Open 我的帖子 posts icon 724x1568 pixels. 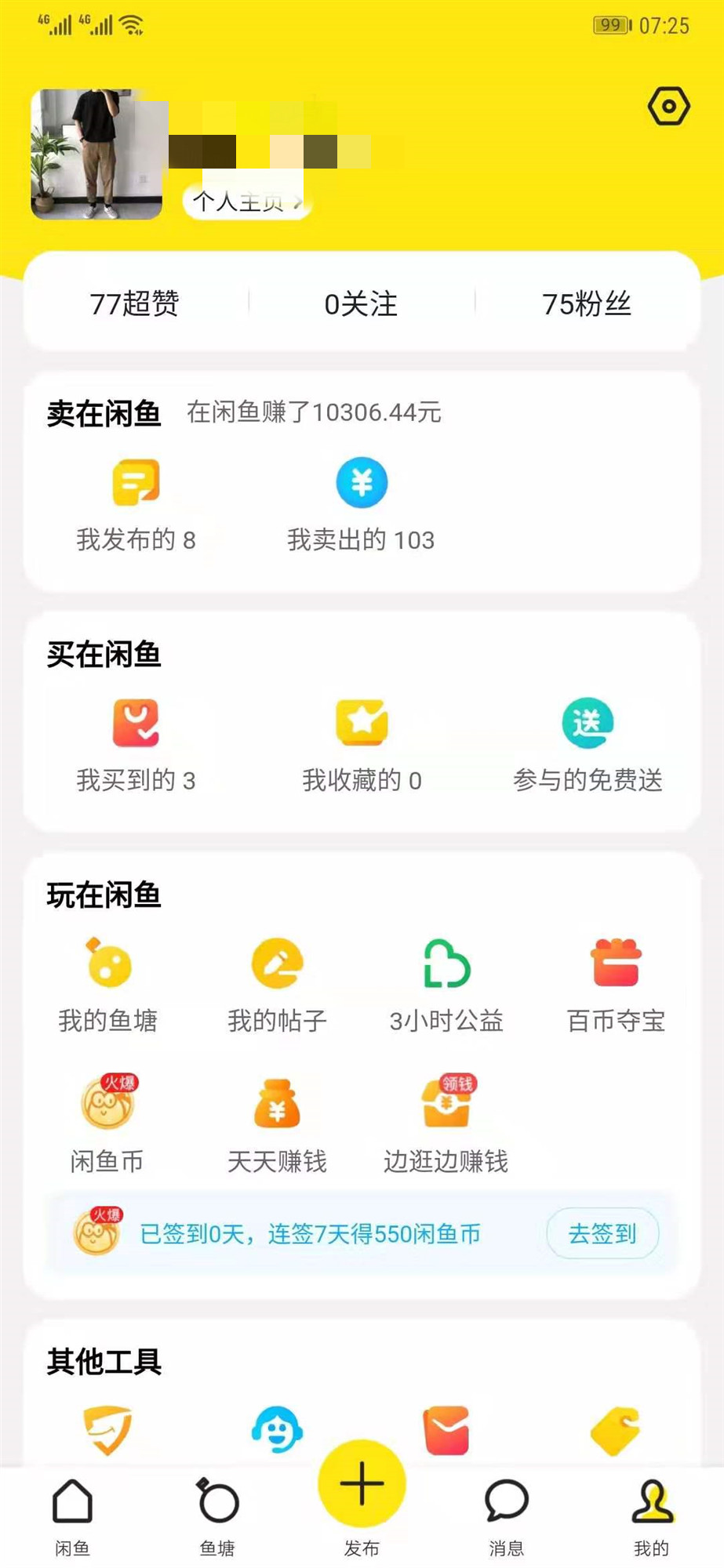[278, 966]
